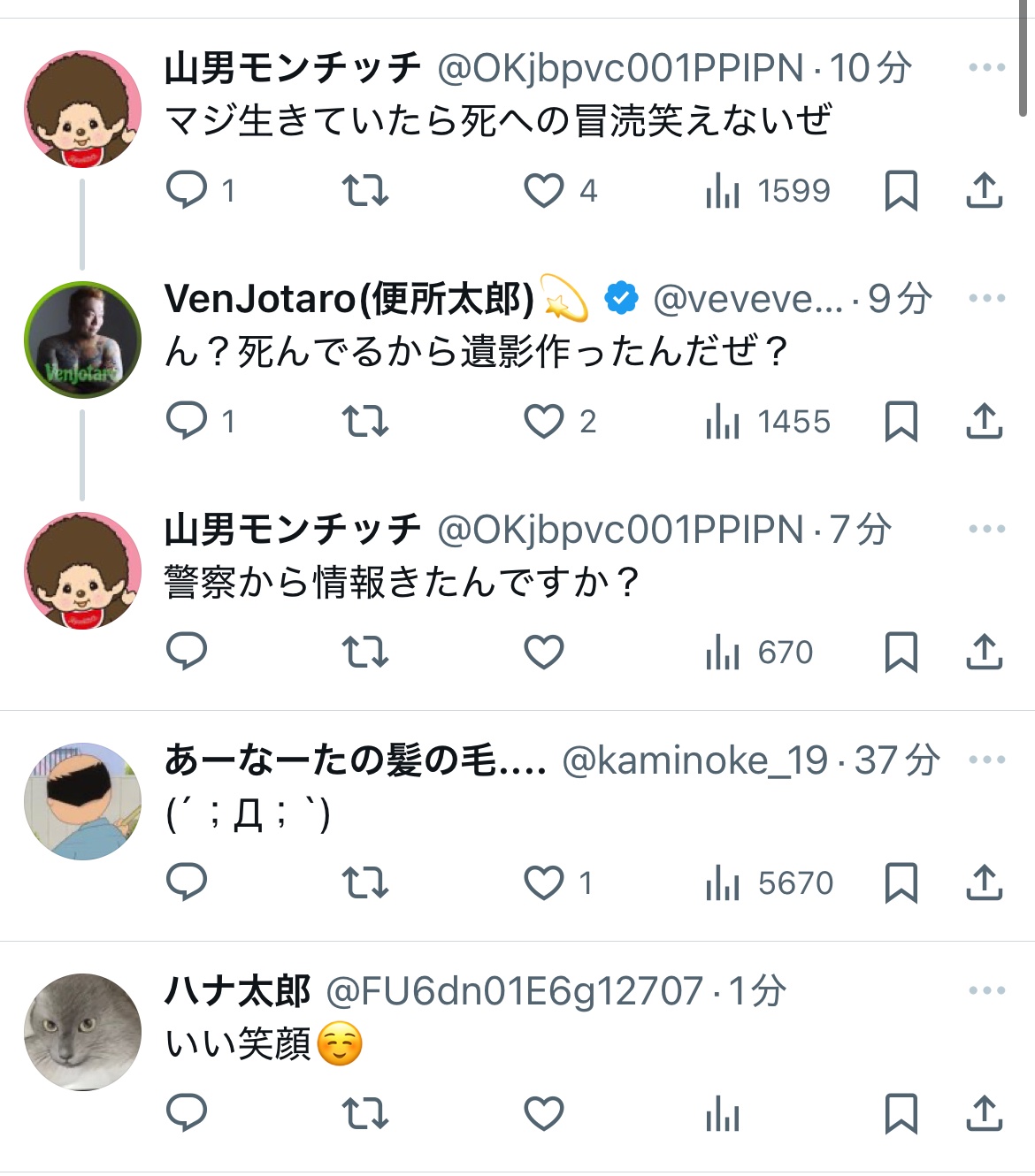Bookmark VenJotaro's tweet

tap(901, 421)
